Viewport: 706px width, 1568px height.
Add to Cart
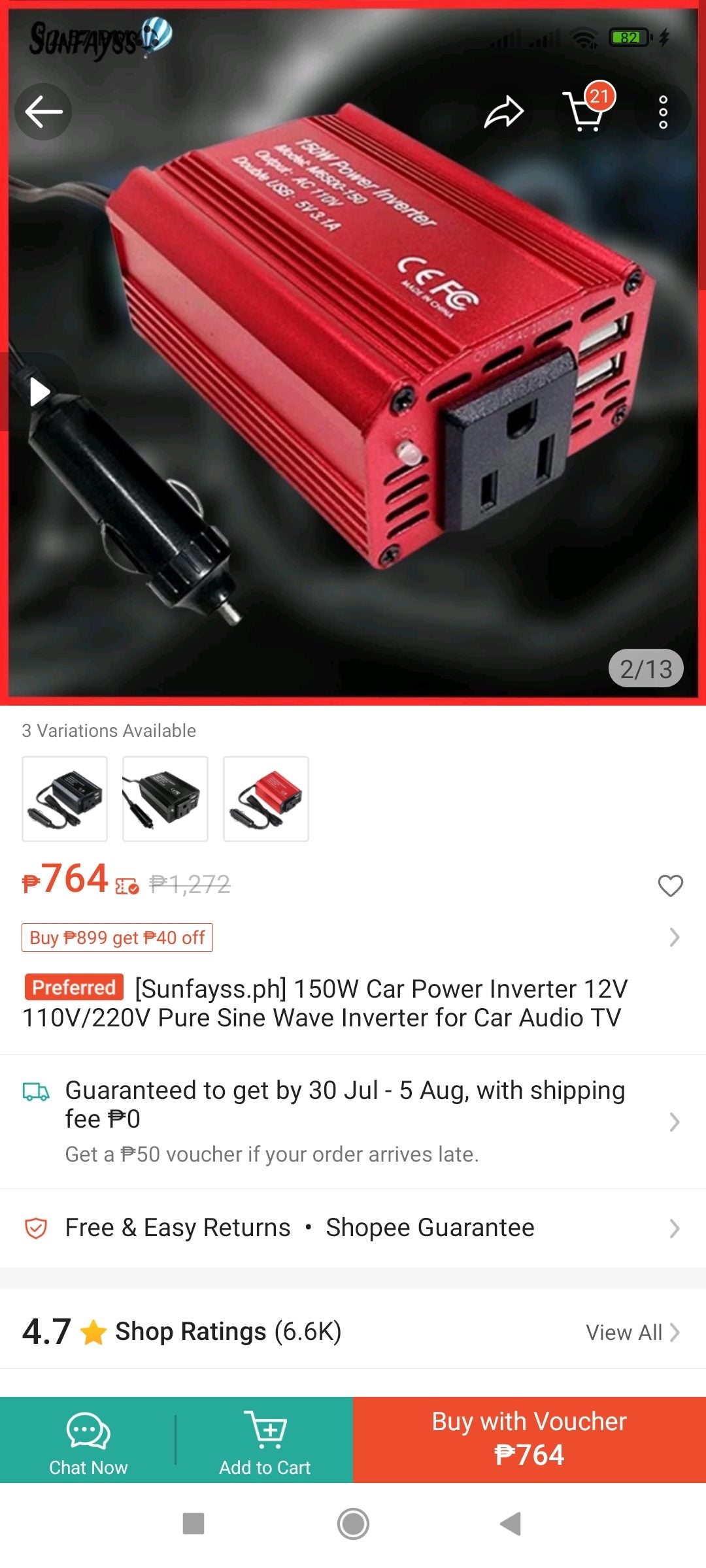[x=265, y=1441]
